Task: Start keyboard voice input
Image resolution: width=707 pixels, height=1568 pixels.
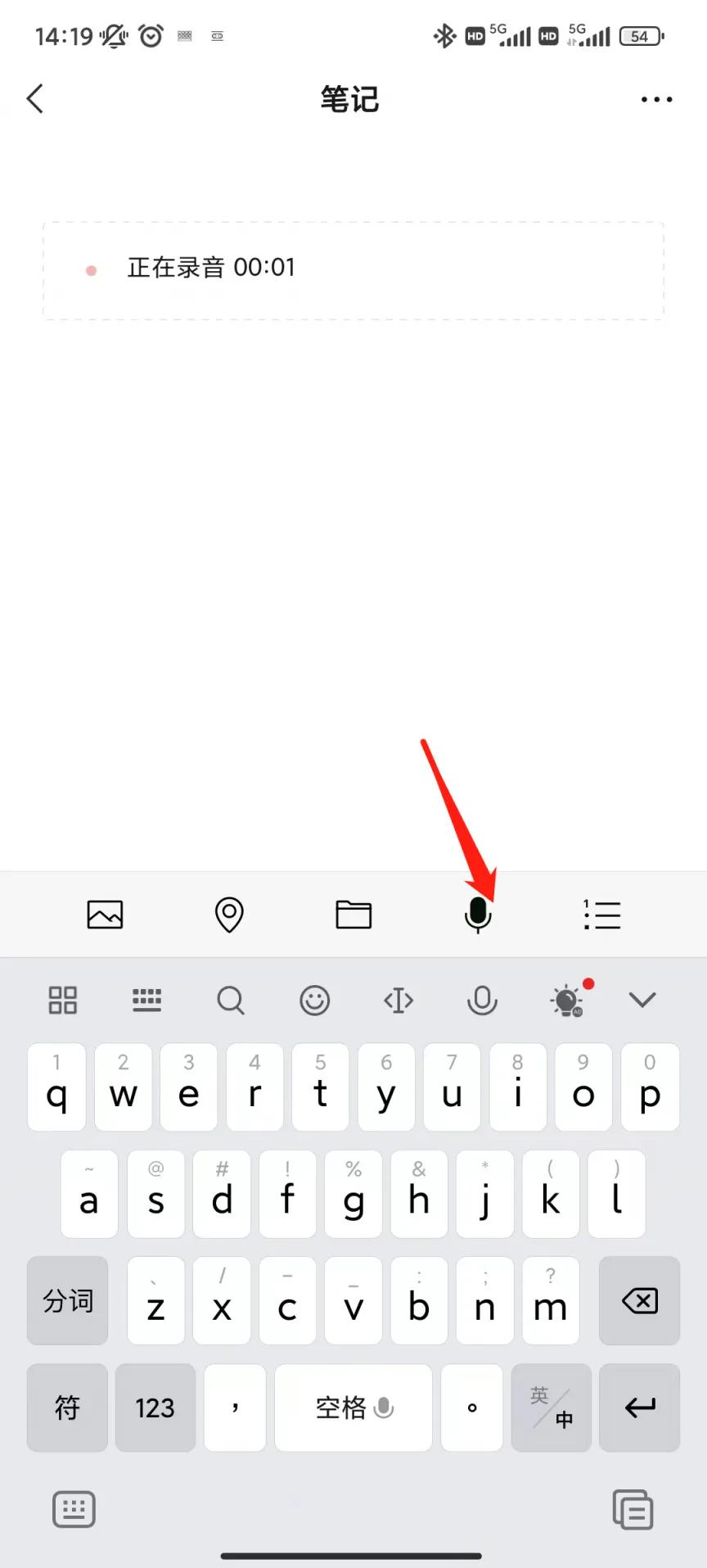Action: click(x=482, y=1000)
